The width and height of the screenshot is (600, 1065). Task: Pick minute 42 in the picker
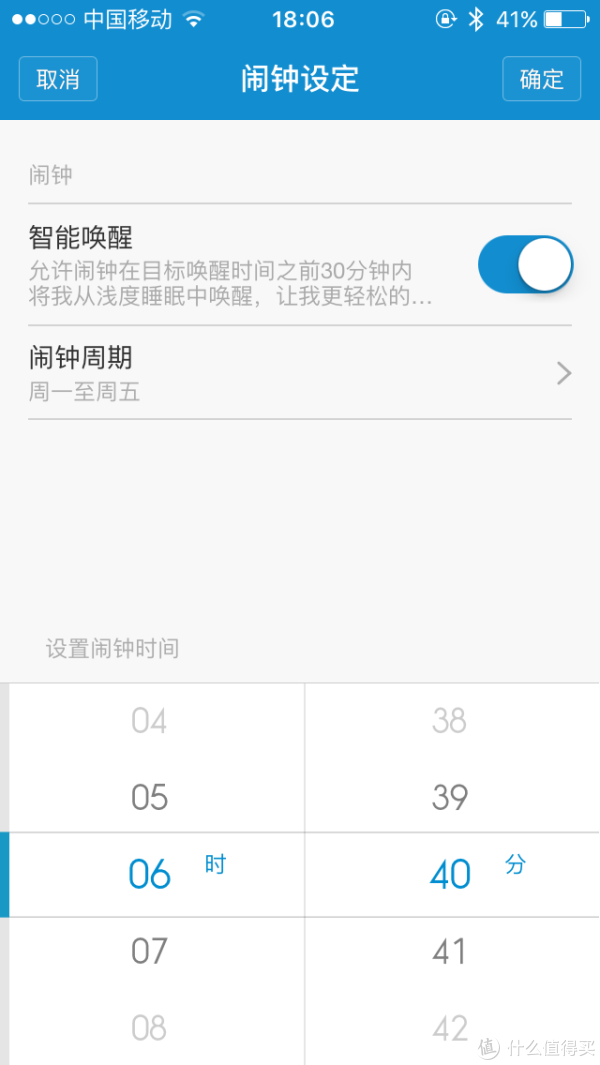pyautogui.click(x=450, y=1028)
